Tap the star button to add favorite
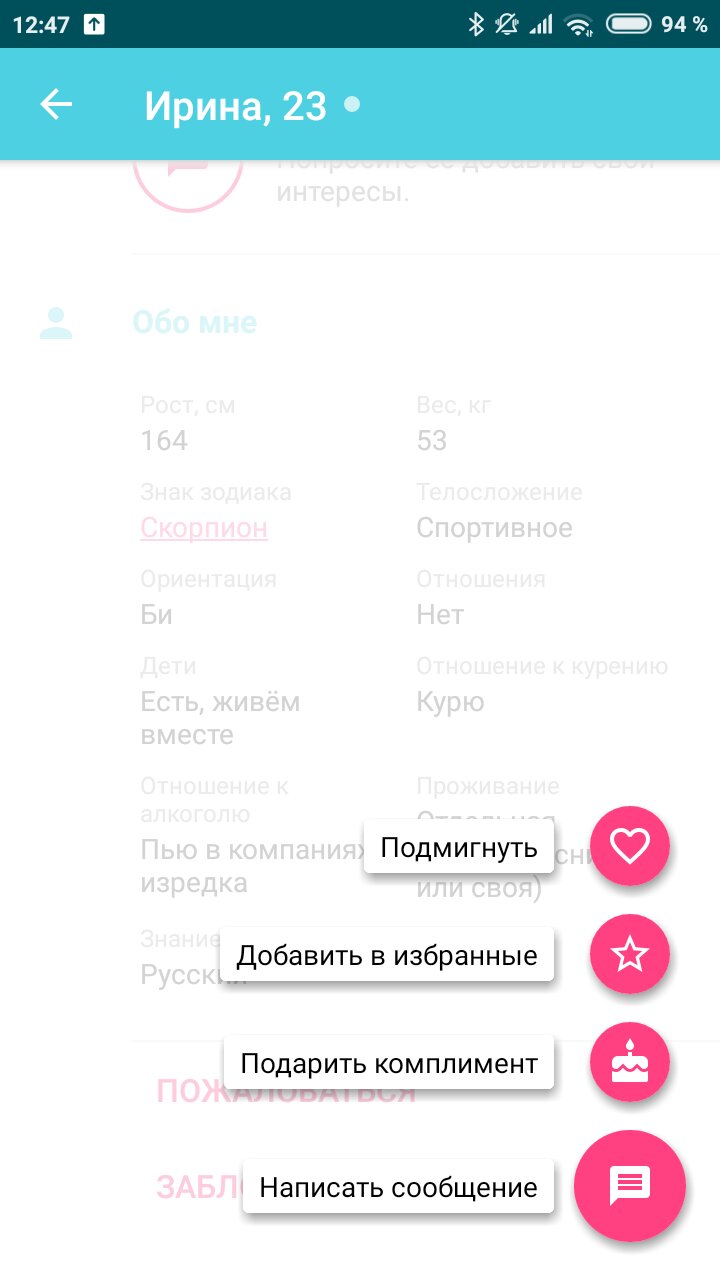720x1280 pixels. tap(629, 955)
